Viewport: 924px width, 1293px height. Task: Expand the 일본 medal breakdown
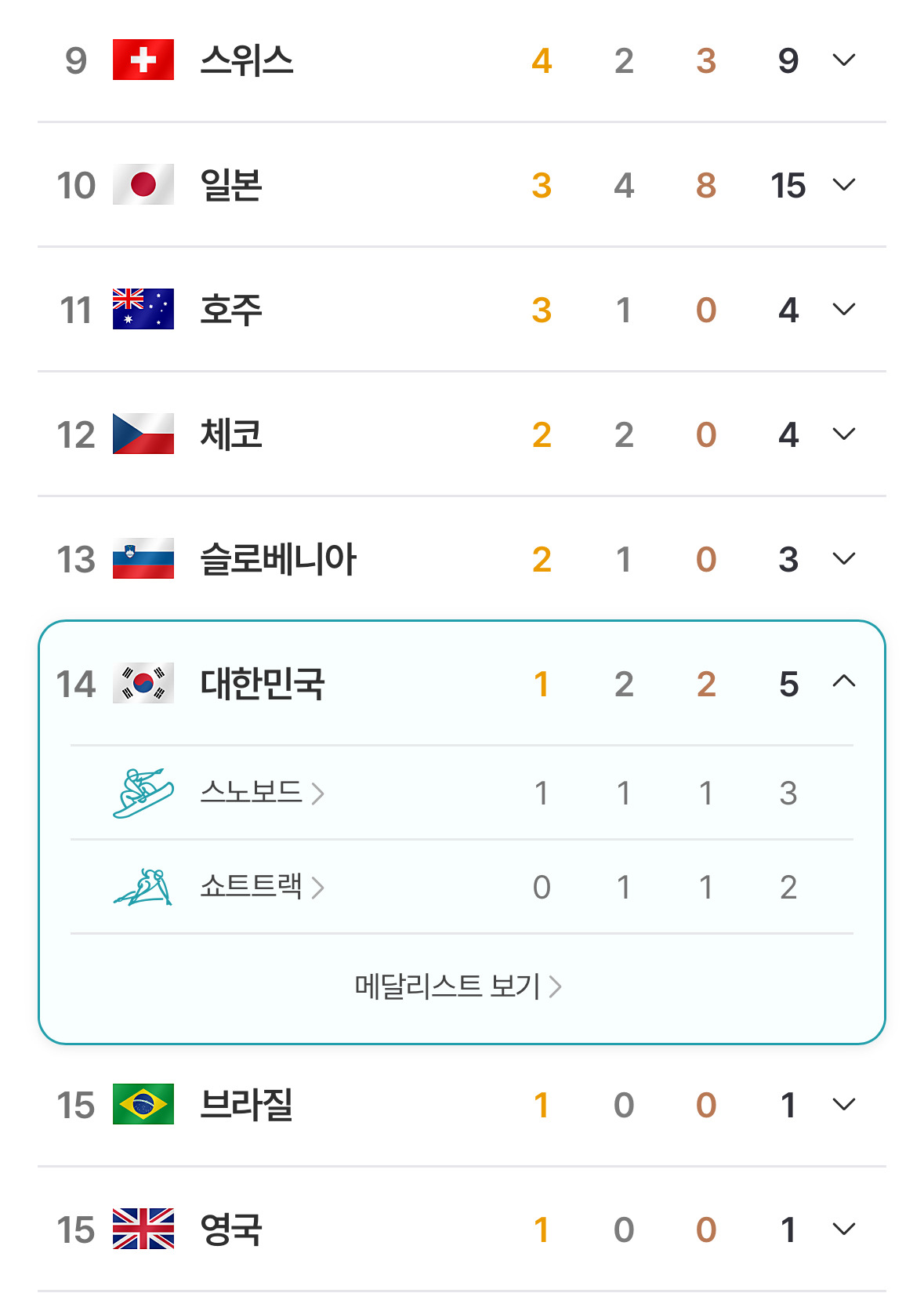point(843,185)
